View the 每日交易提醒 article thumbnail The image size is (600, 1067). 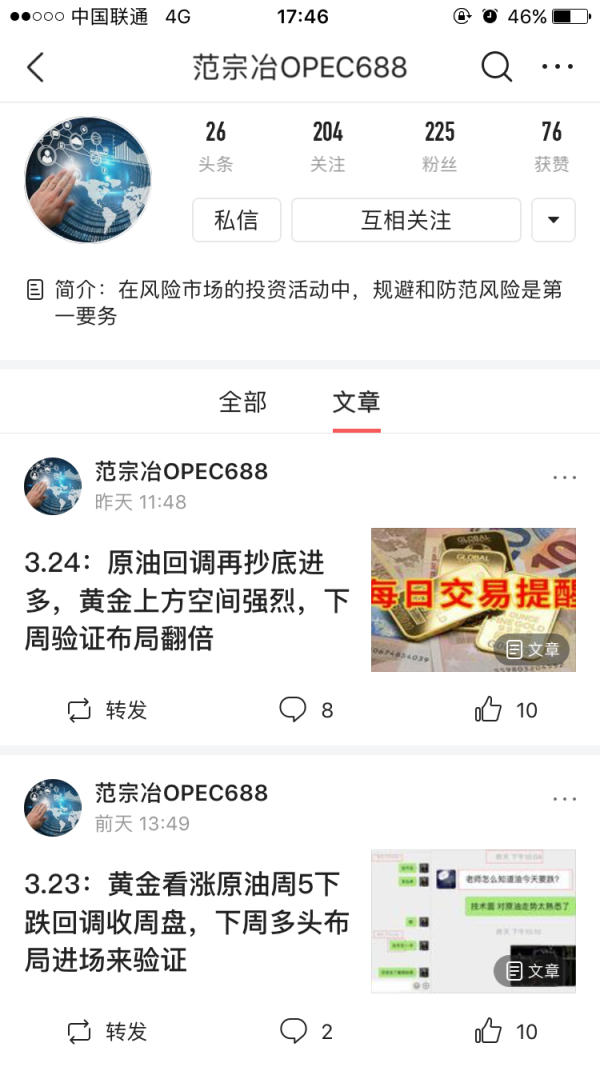click(x=472, y=600)
